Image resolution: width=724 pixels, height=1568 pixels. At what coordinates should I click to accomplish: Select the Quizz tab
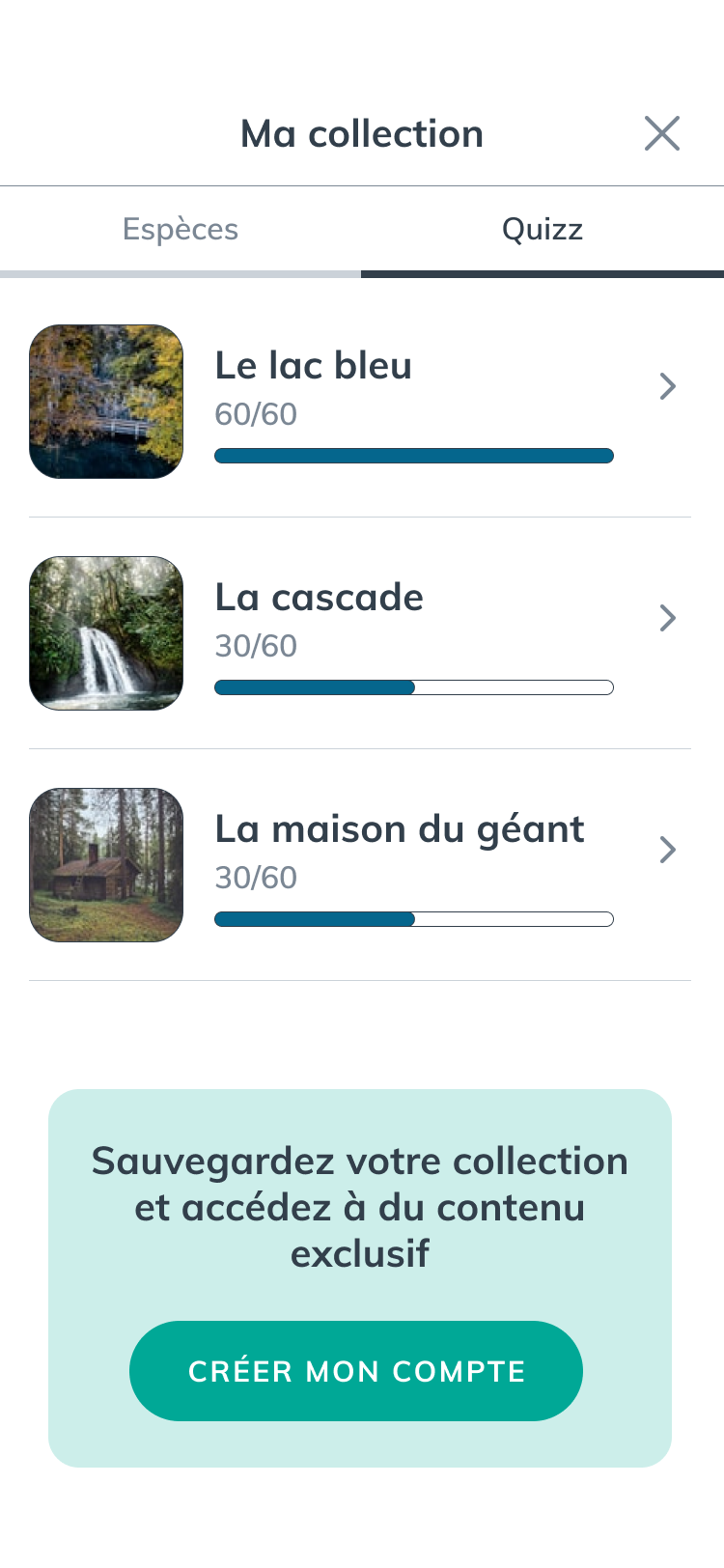point(543,231)
